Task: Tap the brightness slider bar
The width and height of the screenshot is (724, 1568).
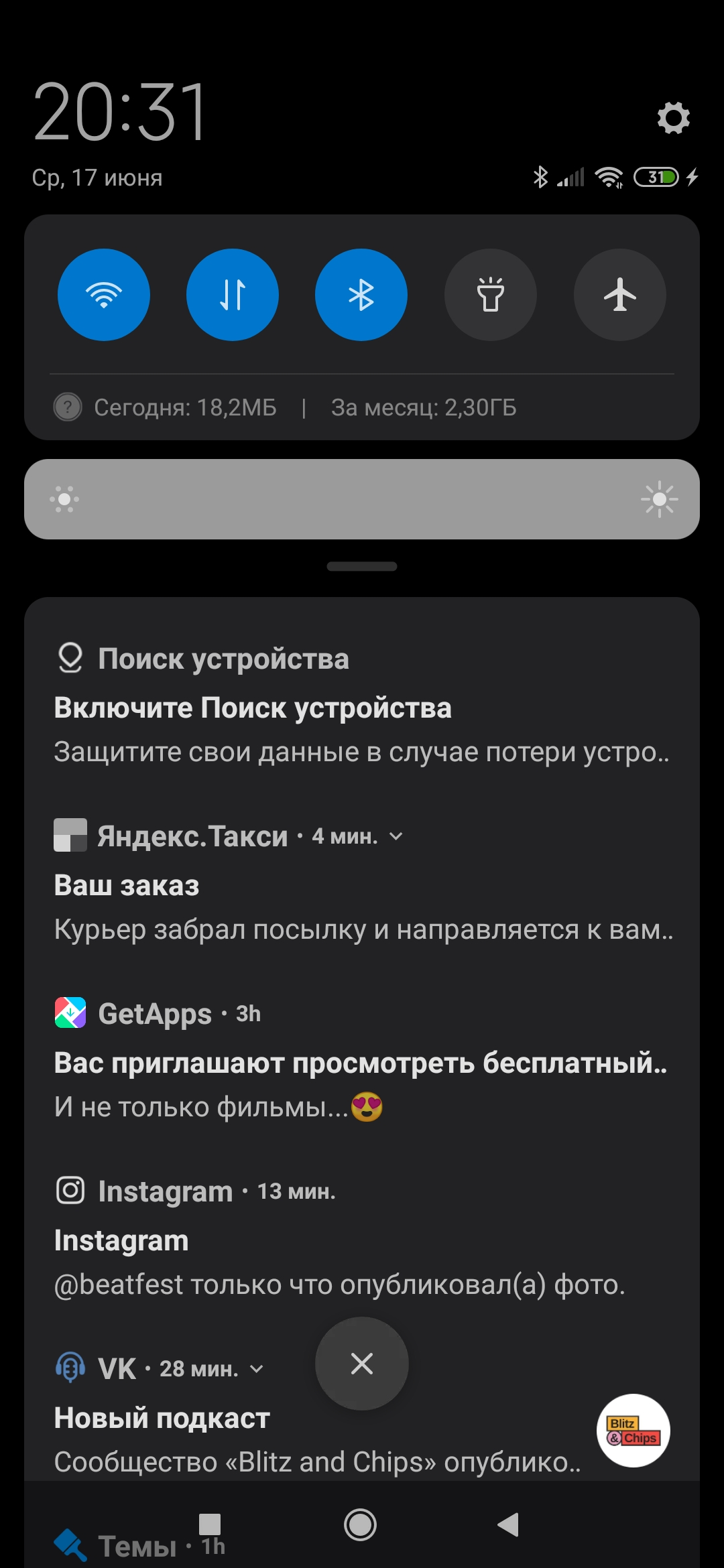Action: click(x=362, y=499)
